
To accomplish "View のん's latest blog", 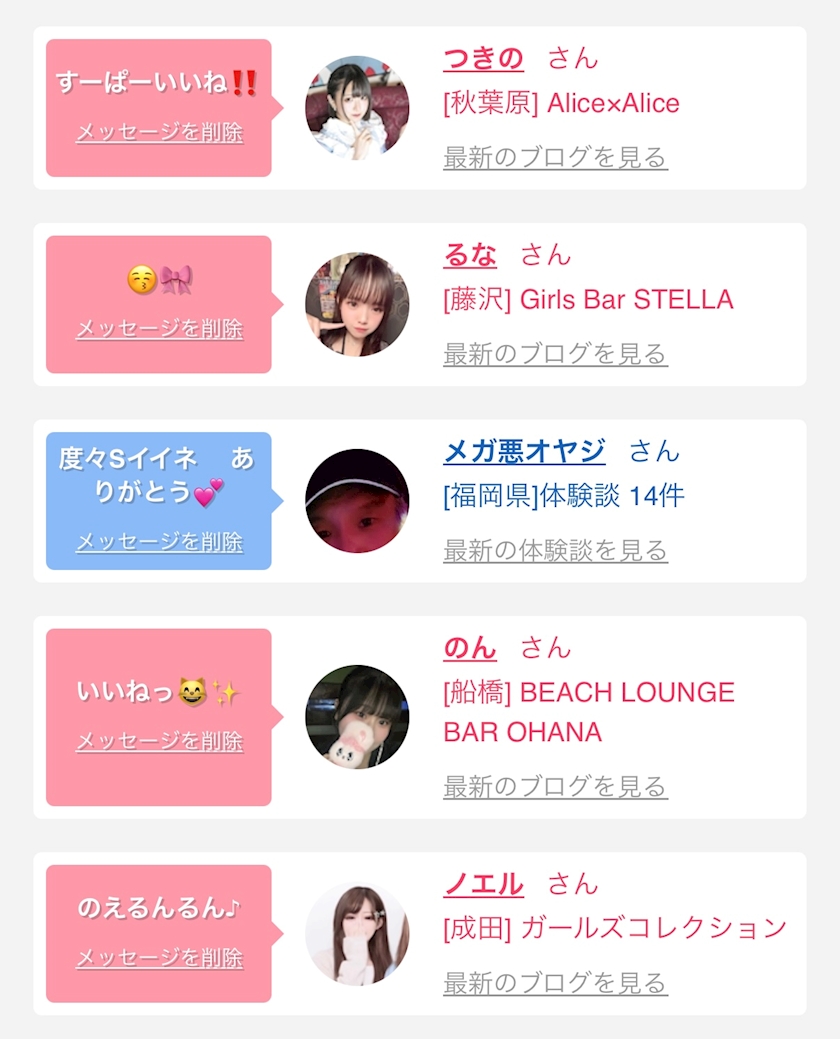I will point(555,787).
